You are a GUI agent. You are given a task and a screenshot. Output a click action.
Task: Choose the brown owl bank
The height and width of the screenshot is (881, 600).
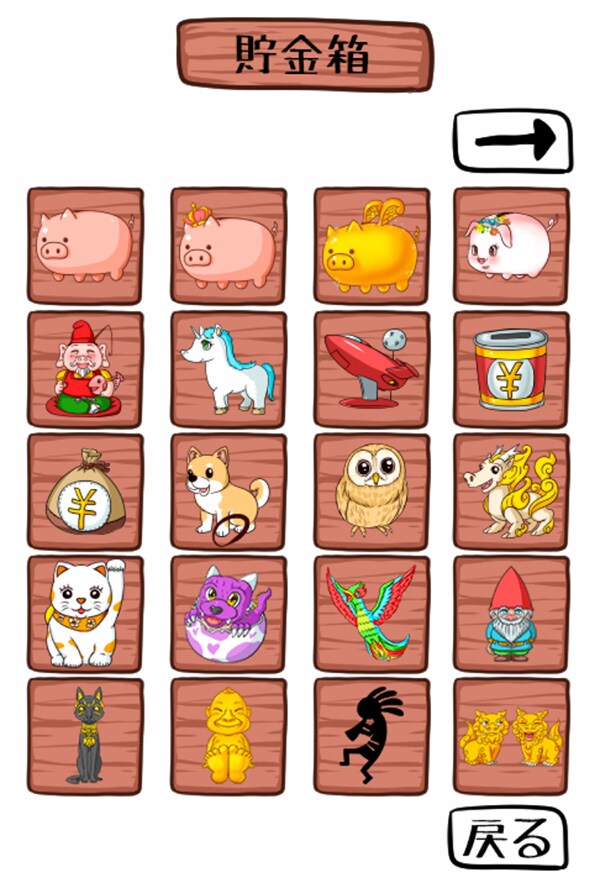(x=371, y=491)
